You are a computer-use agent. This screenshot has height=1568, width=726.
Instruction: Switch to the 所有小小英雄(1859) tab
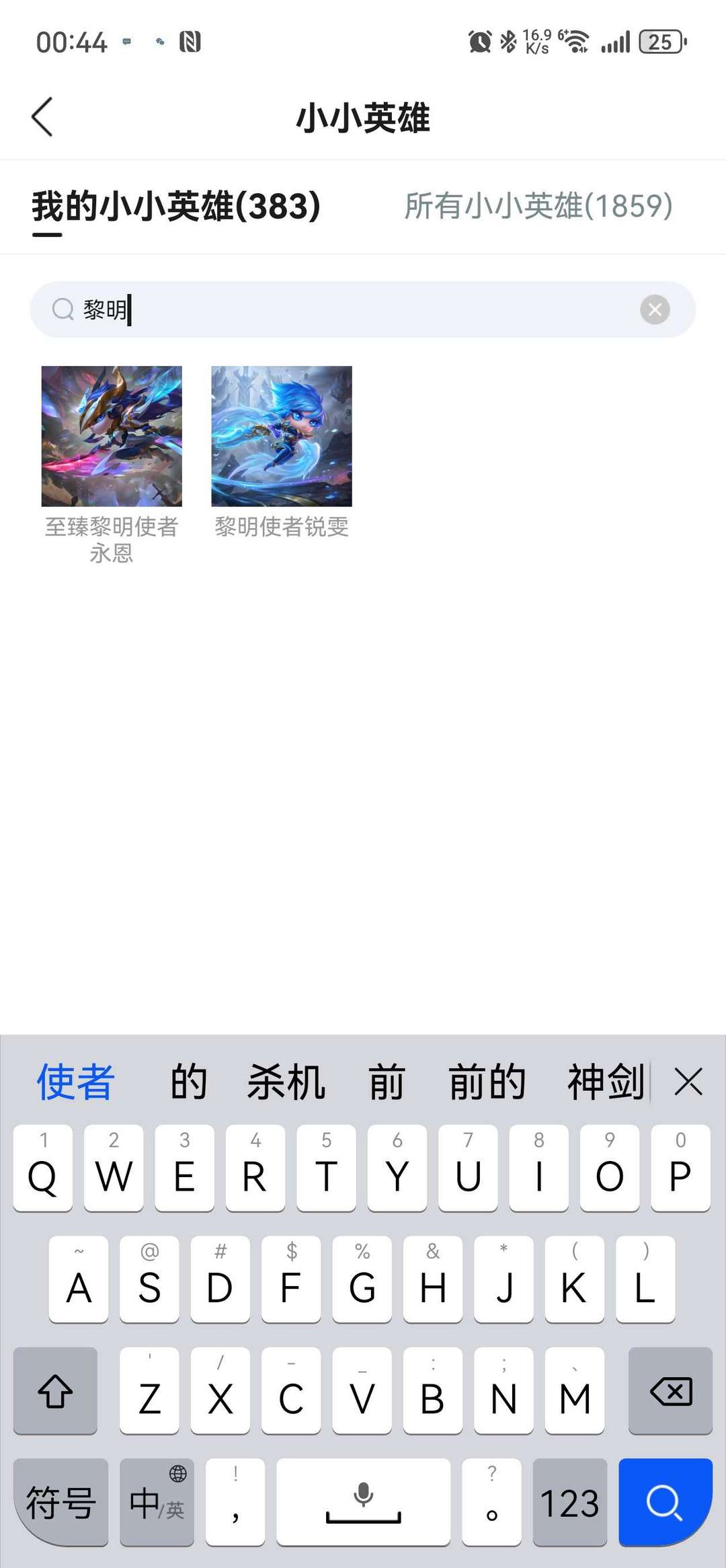tap(538, 206)
